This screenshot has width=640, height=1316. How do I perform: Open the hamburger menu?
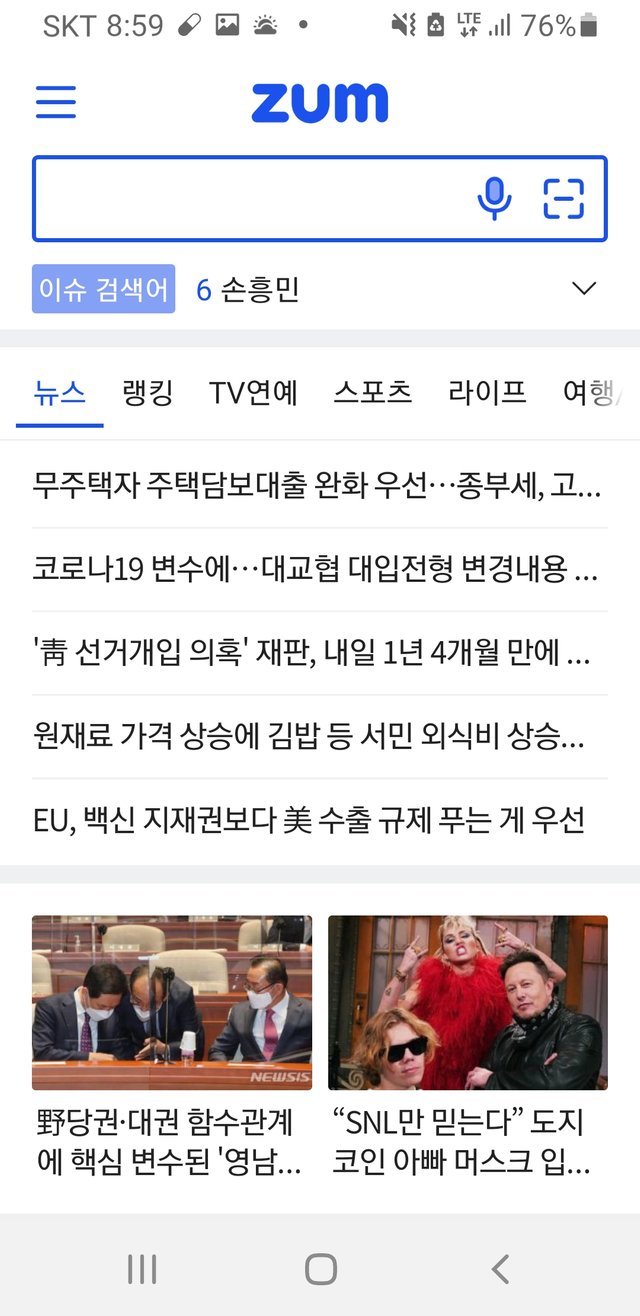click(56, 102)
